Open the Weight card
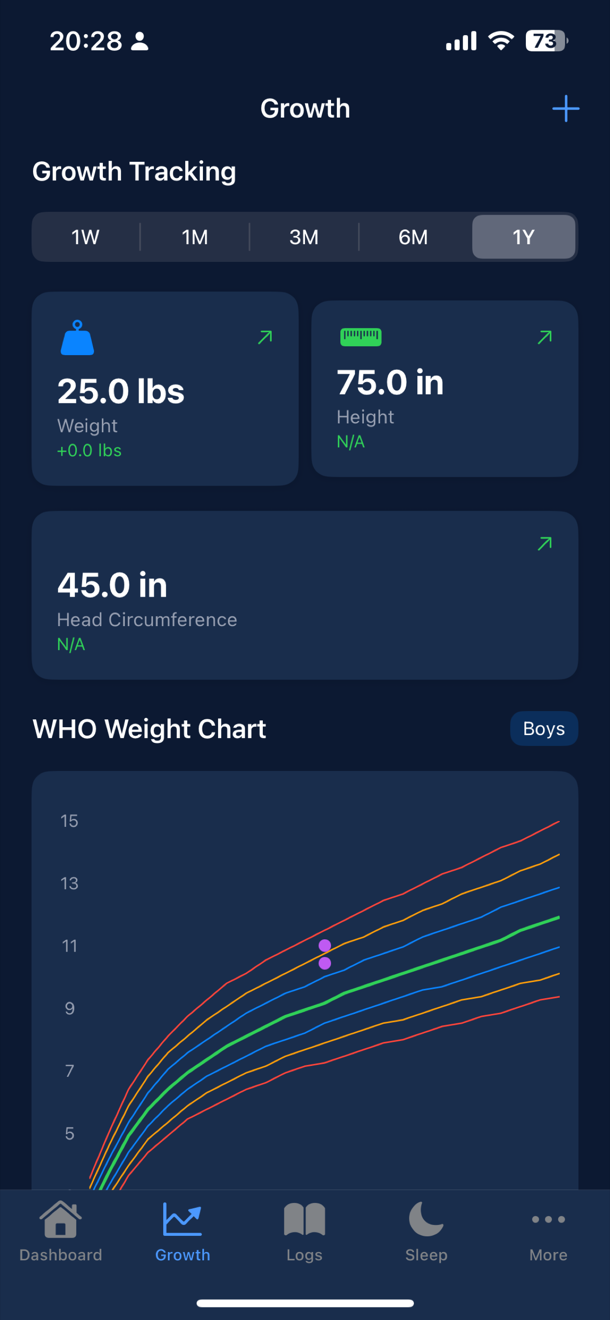Screen dimensions: 610x1320 point(165,389)
